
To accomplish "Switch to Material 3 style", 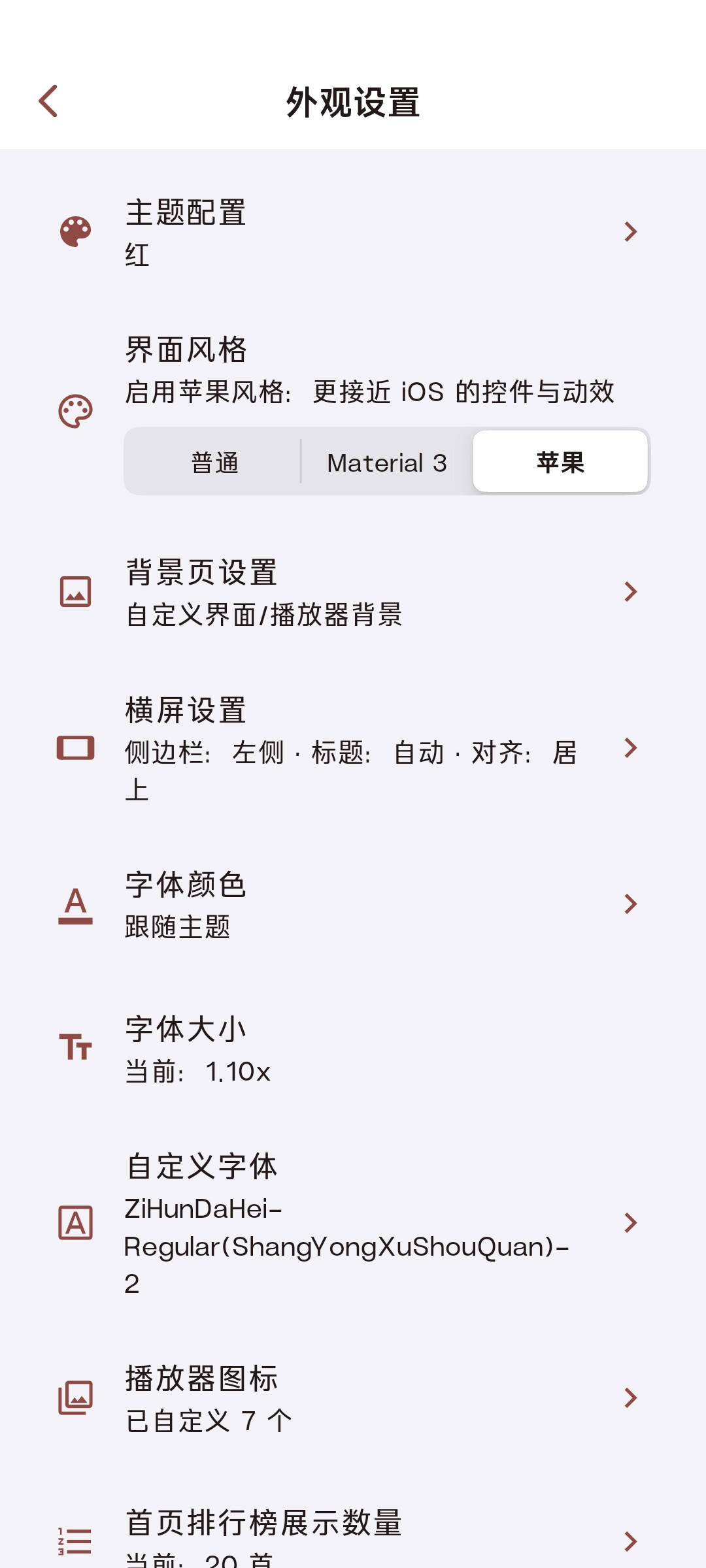I will pyautogui.click(x=387, y=462).
